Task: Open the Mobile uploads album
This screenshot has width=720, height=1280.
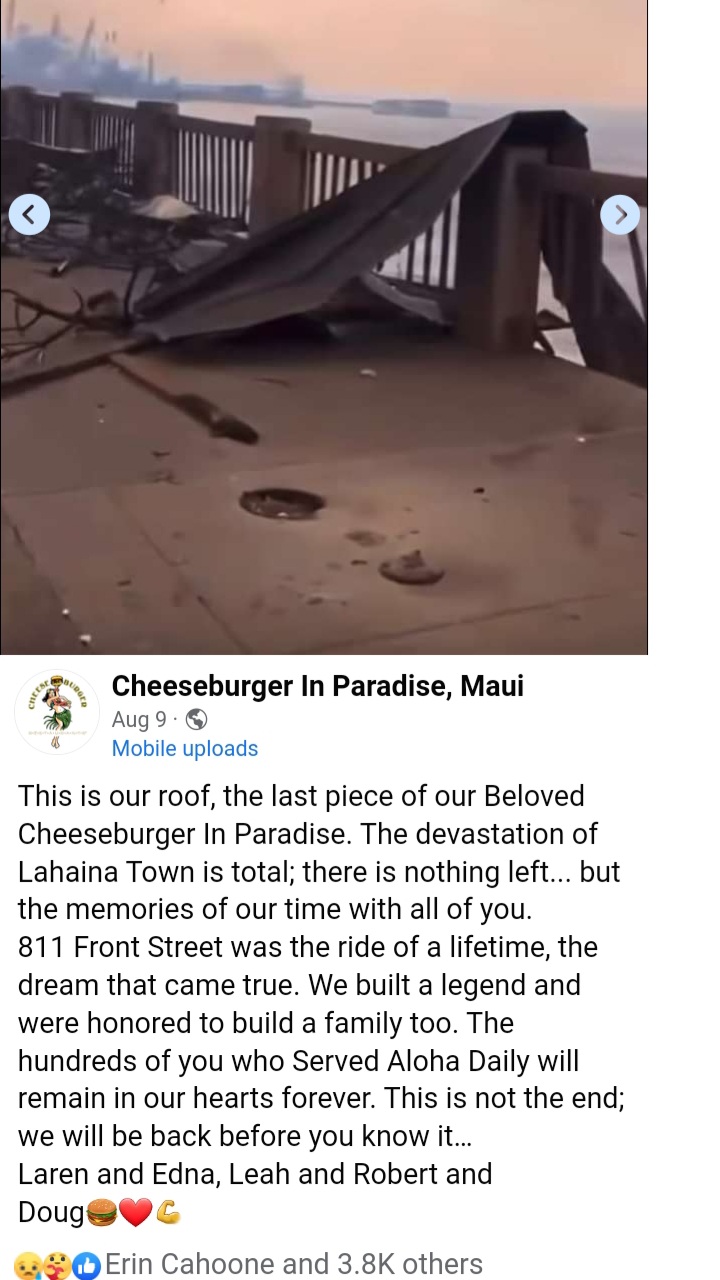Action: [185, 748]
